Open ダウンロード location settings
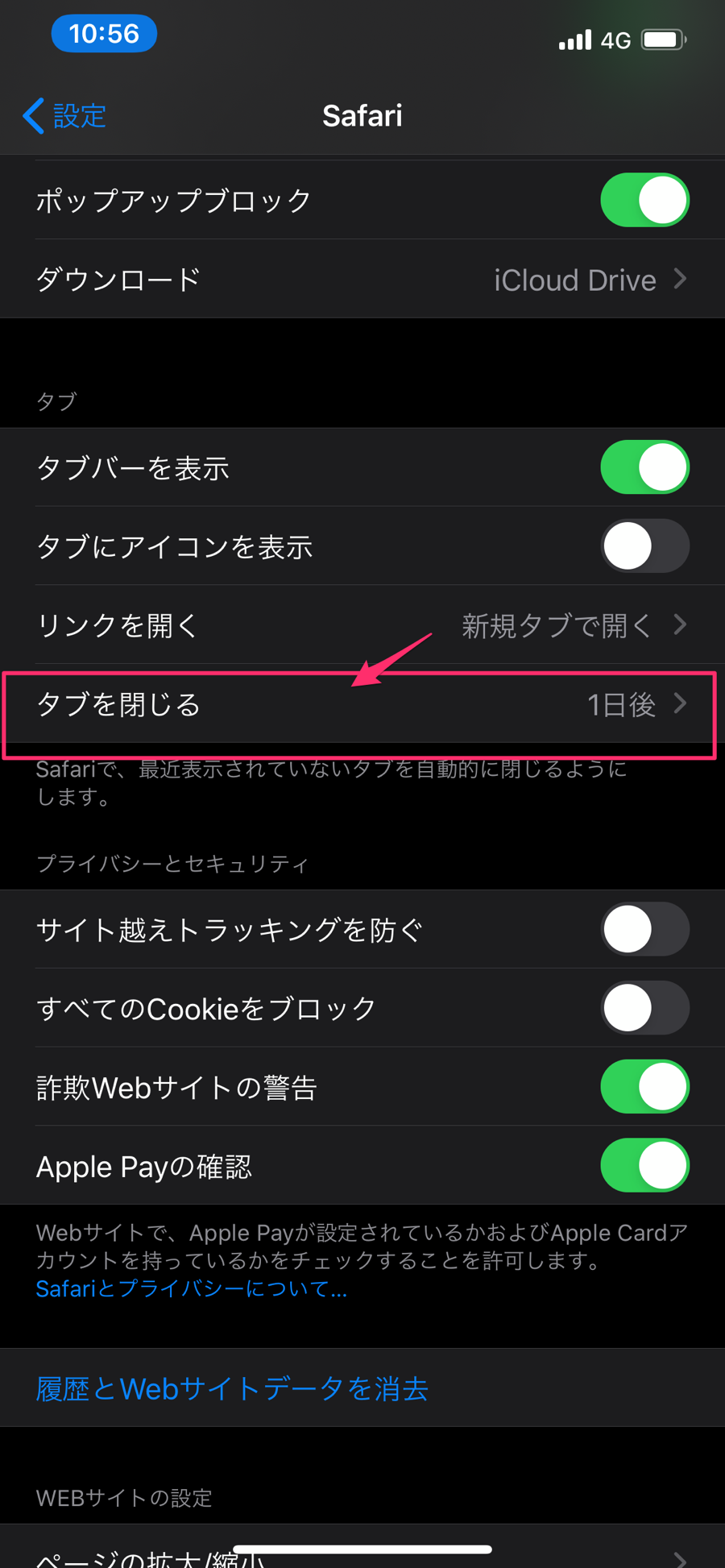Image resolution: width=725 pixels, height=1568 pixels. point(362,280)
